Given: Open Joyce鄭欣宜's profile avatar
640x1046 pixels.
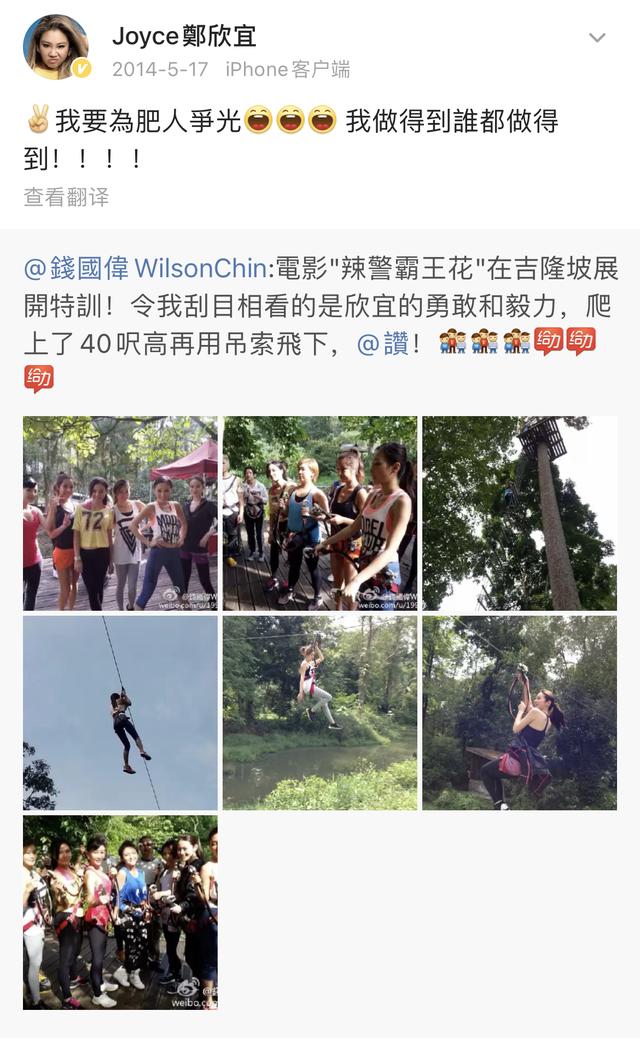Looking at the screenshot, I should tap(56, 46).
